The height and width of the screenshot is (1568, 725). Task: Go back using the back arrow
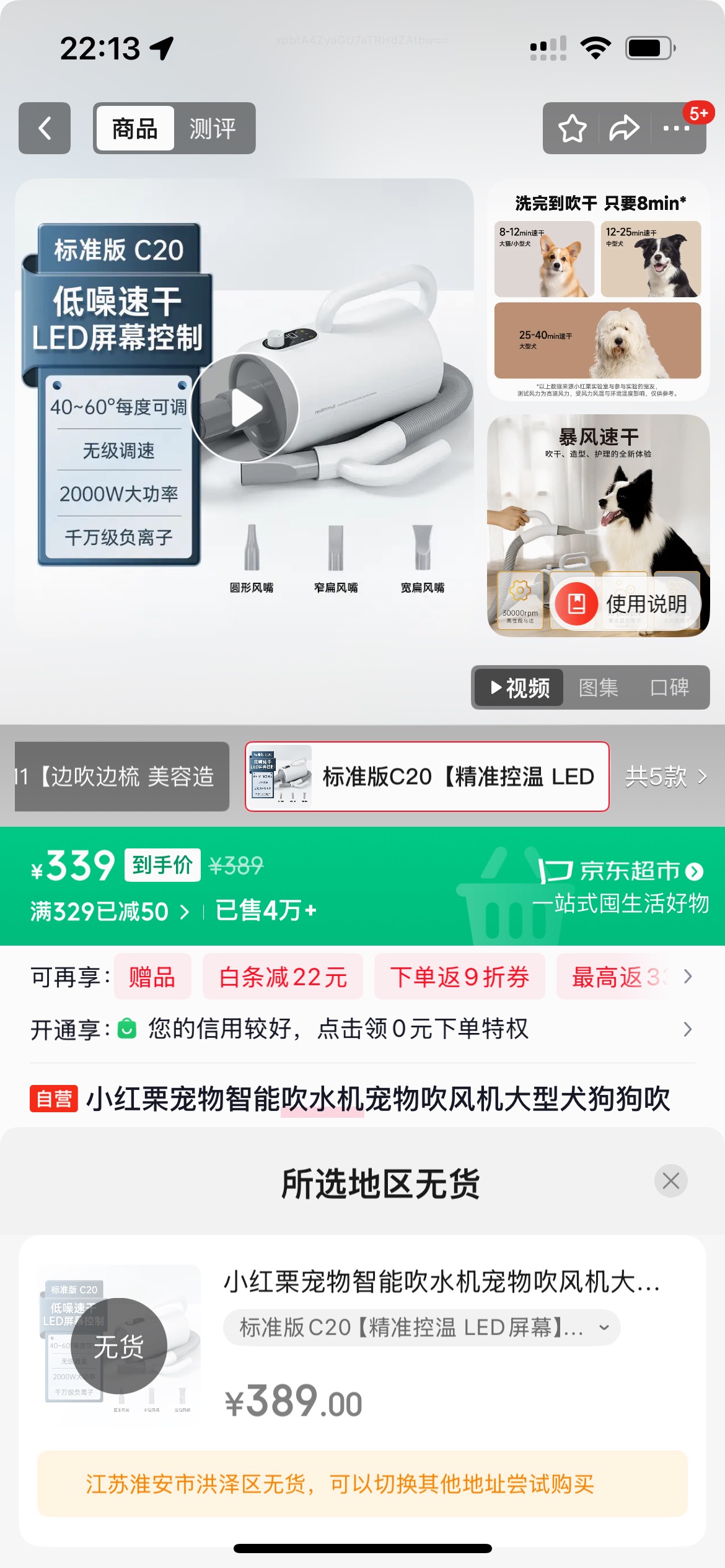[x=45, y=128]
